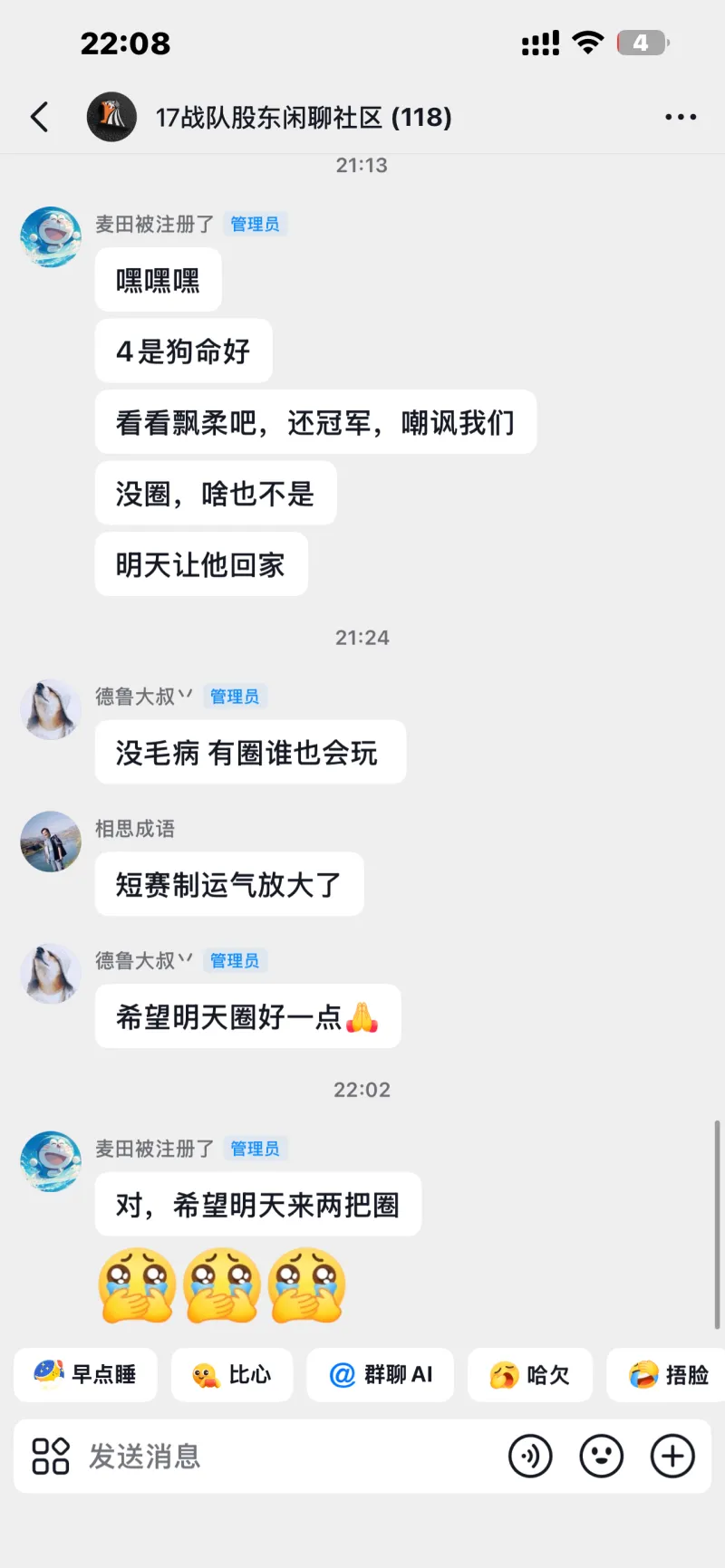Tap the @ icon on the 群聊 AI chip
Viewport: 725px width, 1568px height.
(341, 1374)
